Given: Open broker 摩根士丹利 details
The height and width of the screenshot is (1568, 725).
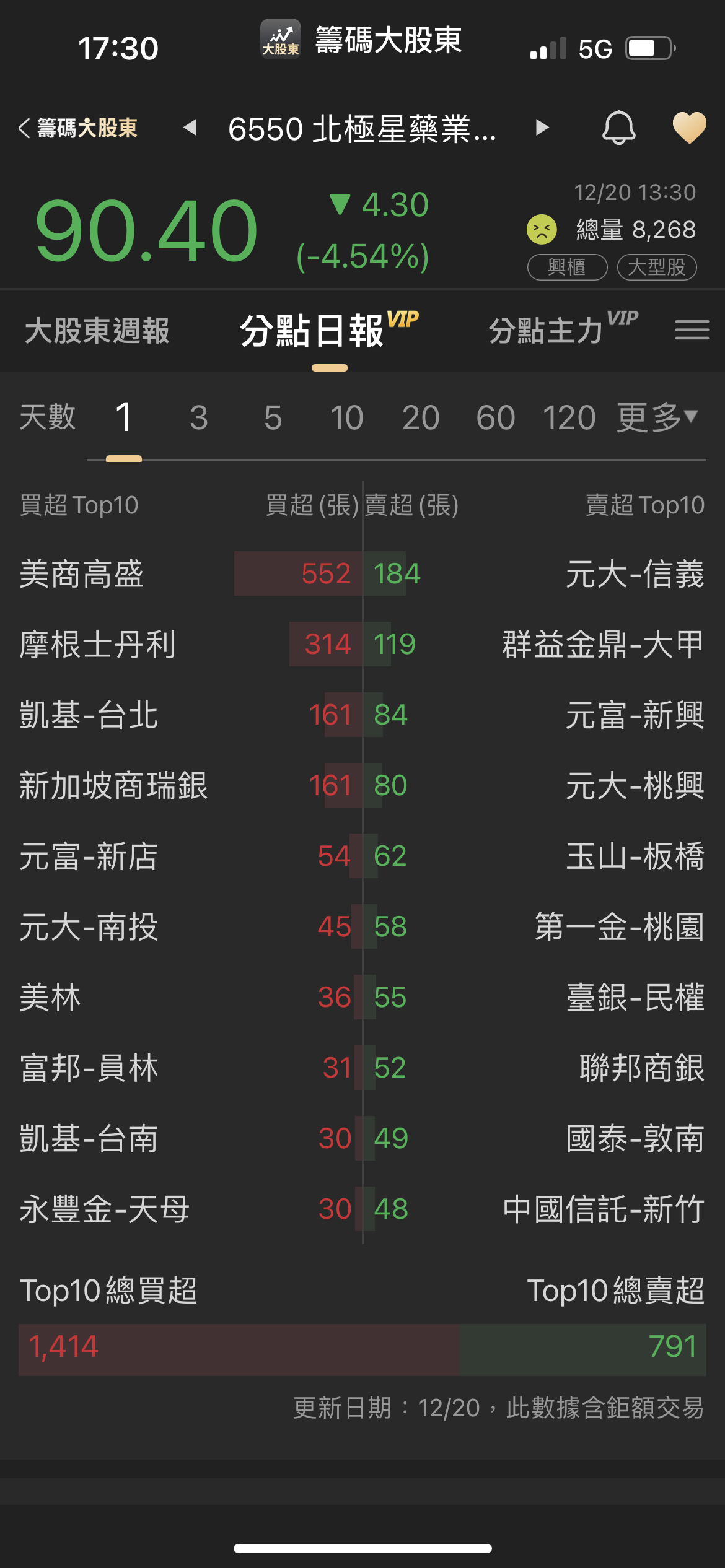Looking at the screenshot, I should 97,645.
